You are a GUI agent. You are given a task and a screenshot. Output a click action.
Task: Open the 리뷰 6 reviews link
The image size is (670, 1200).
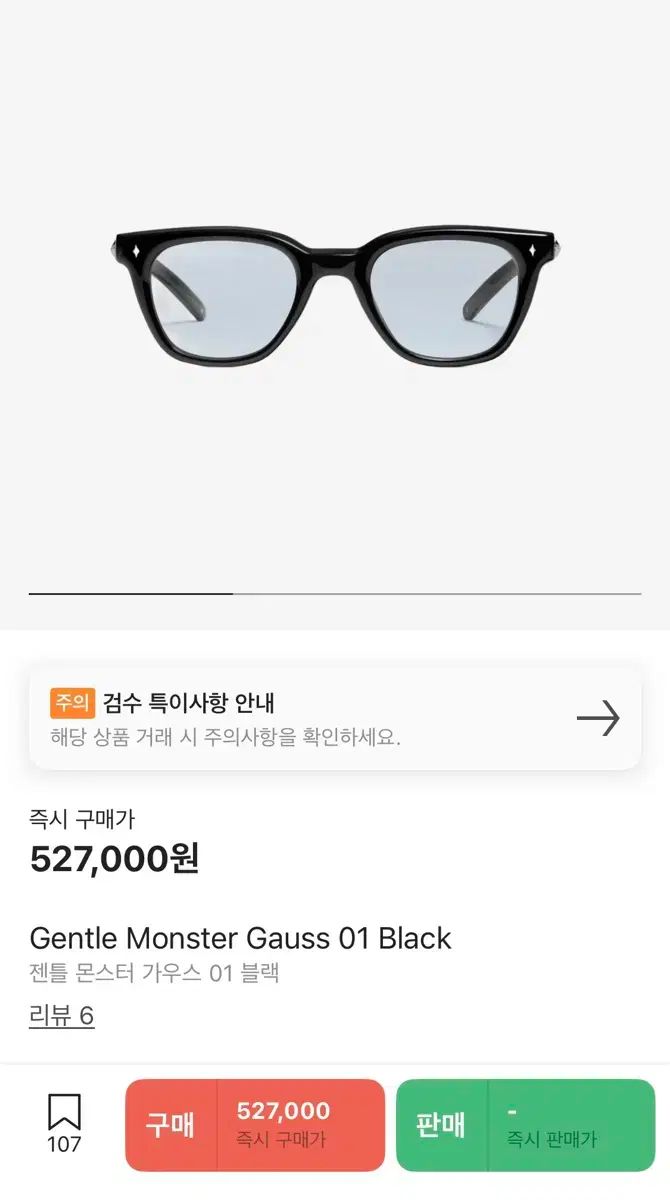[x=62, y=1016]
